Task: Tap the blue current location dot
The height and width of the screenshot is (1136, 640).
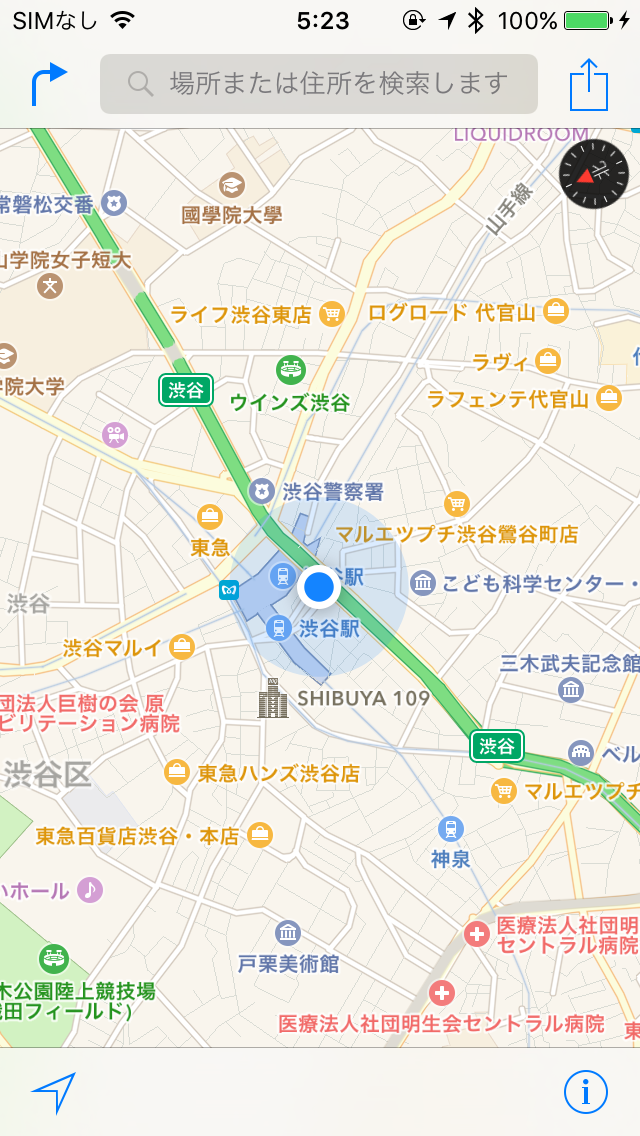Action: (x=319, y=587)
